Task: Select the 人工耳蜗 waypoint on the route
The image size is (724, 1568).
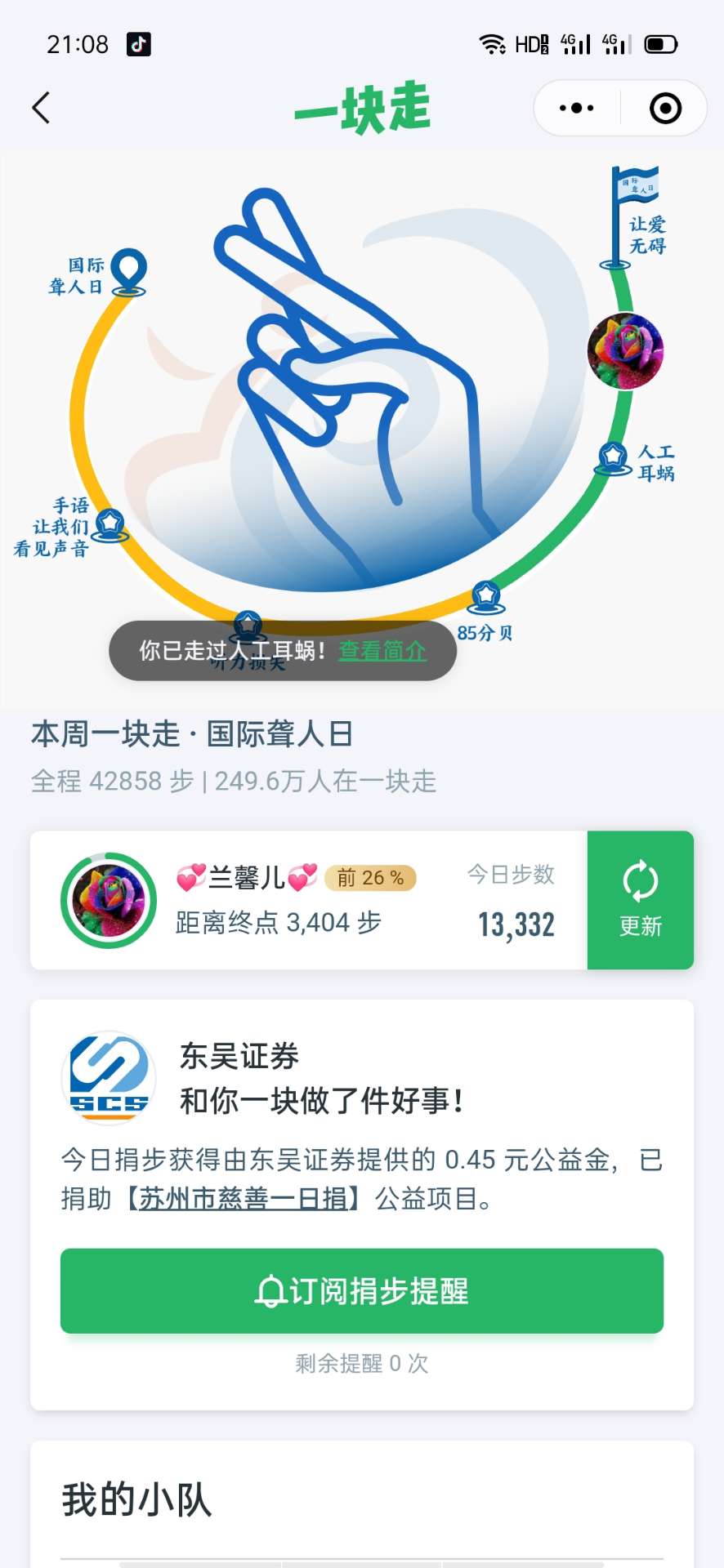Action: (x=613, y=458)
